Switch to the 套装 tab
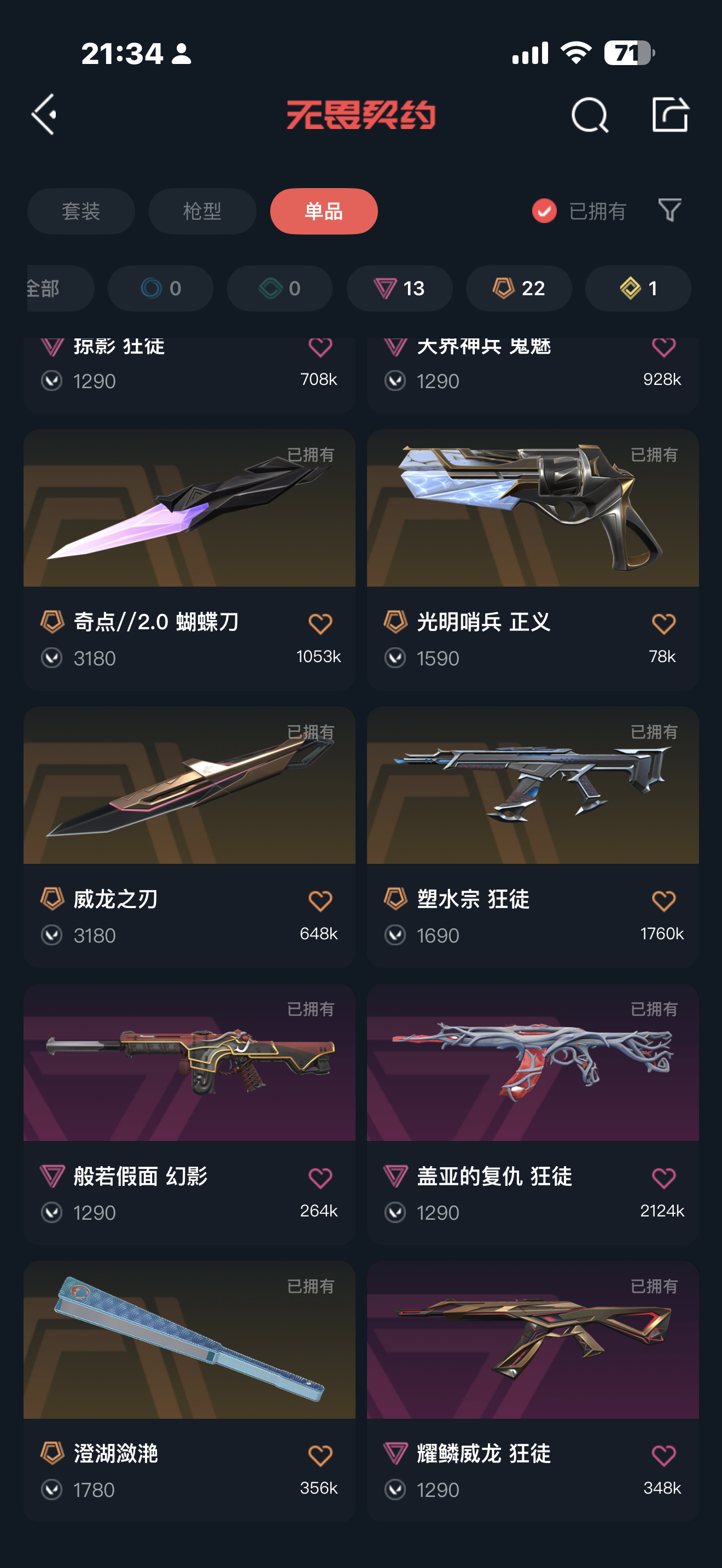 pyautogui.click(x=81, y=211)
